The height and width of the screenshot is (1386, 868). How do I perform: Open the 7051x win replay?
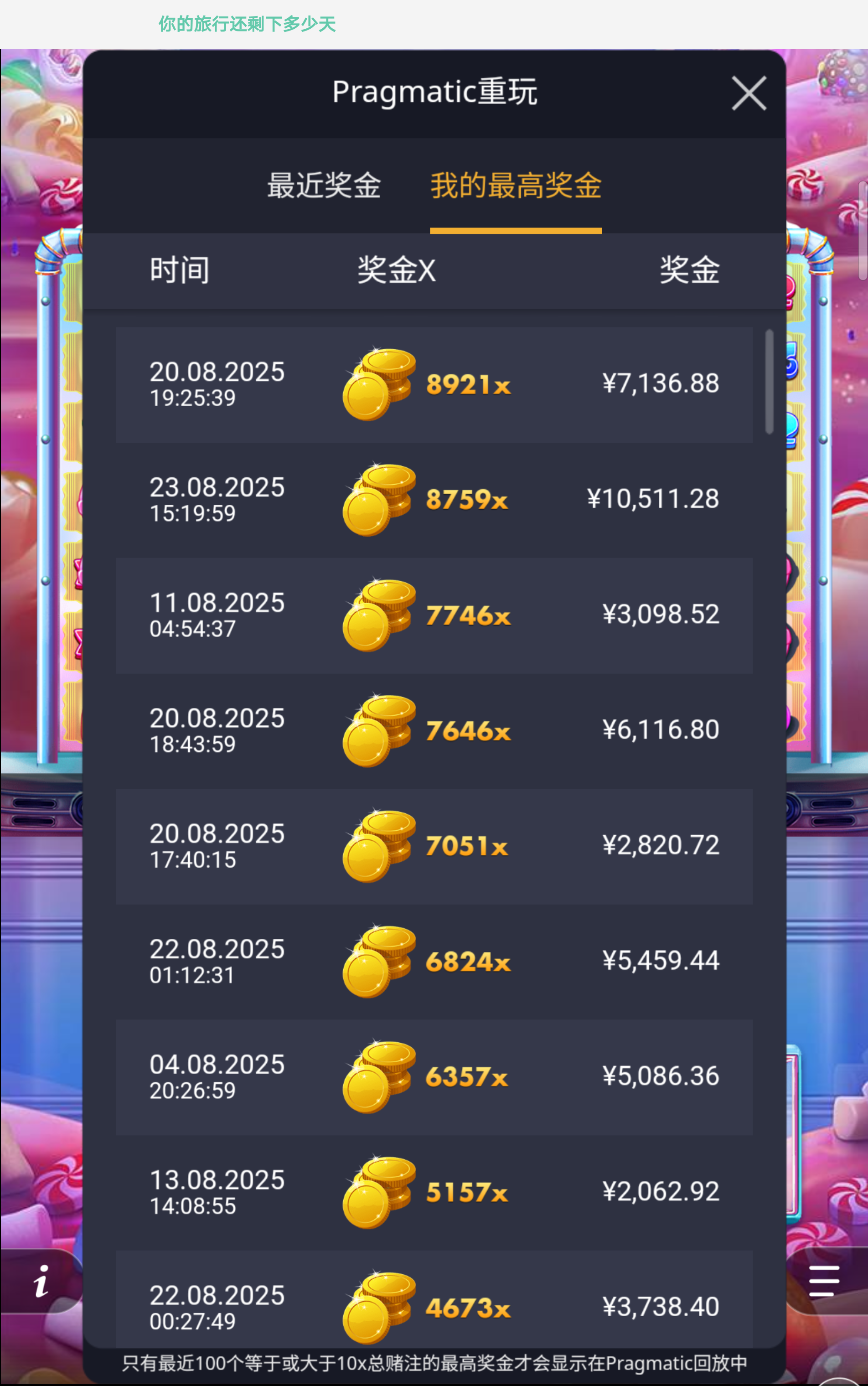pos(434,846)
